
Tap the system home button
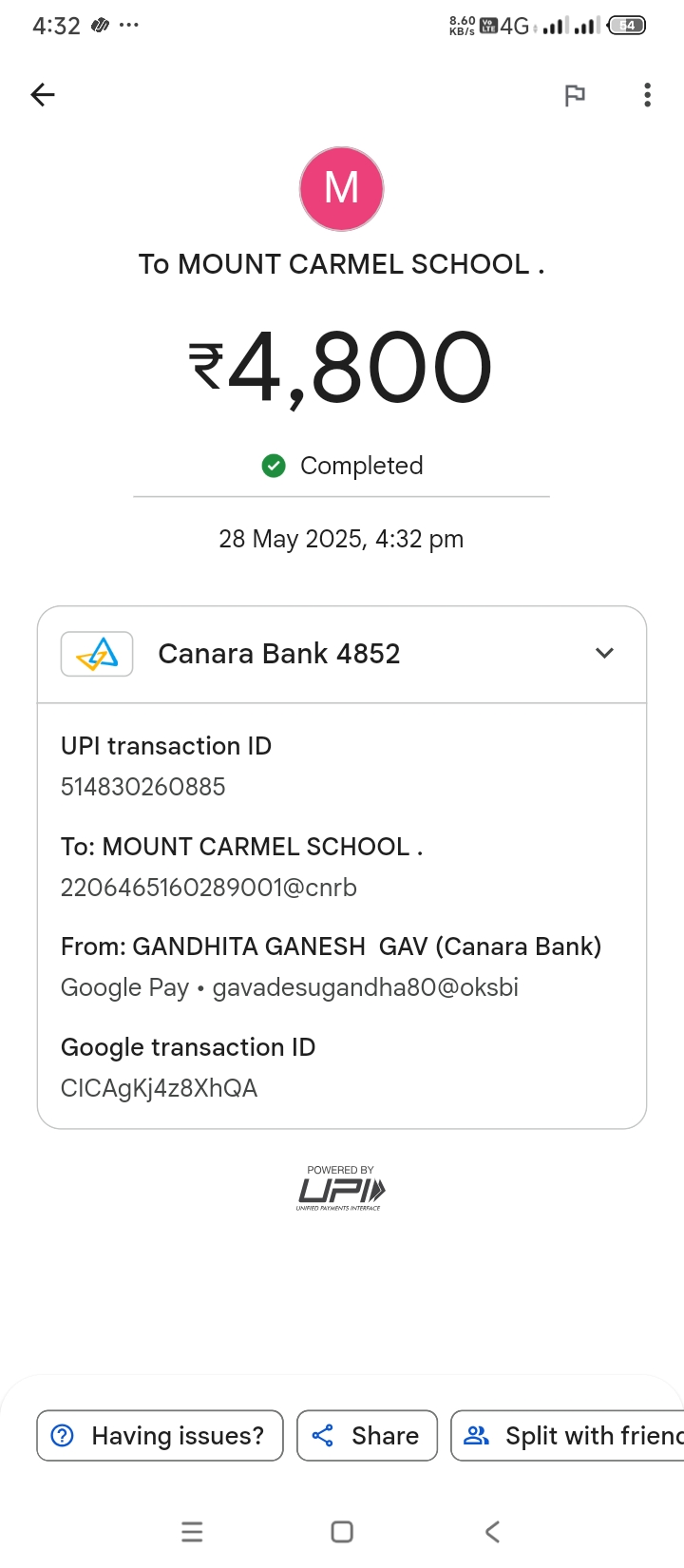342,1531
